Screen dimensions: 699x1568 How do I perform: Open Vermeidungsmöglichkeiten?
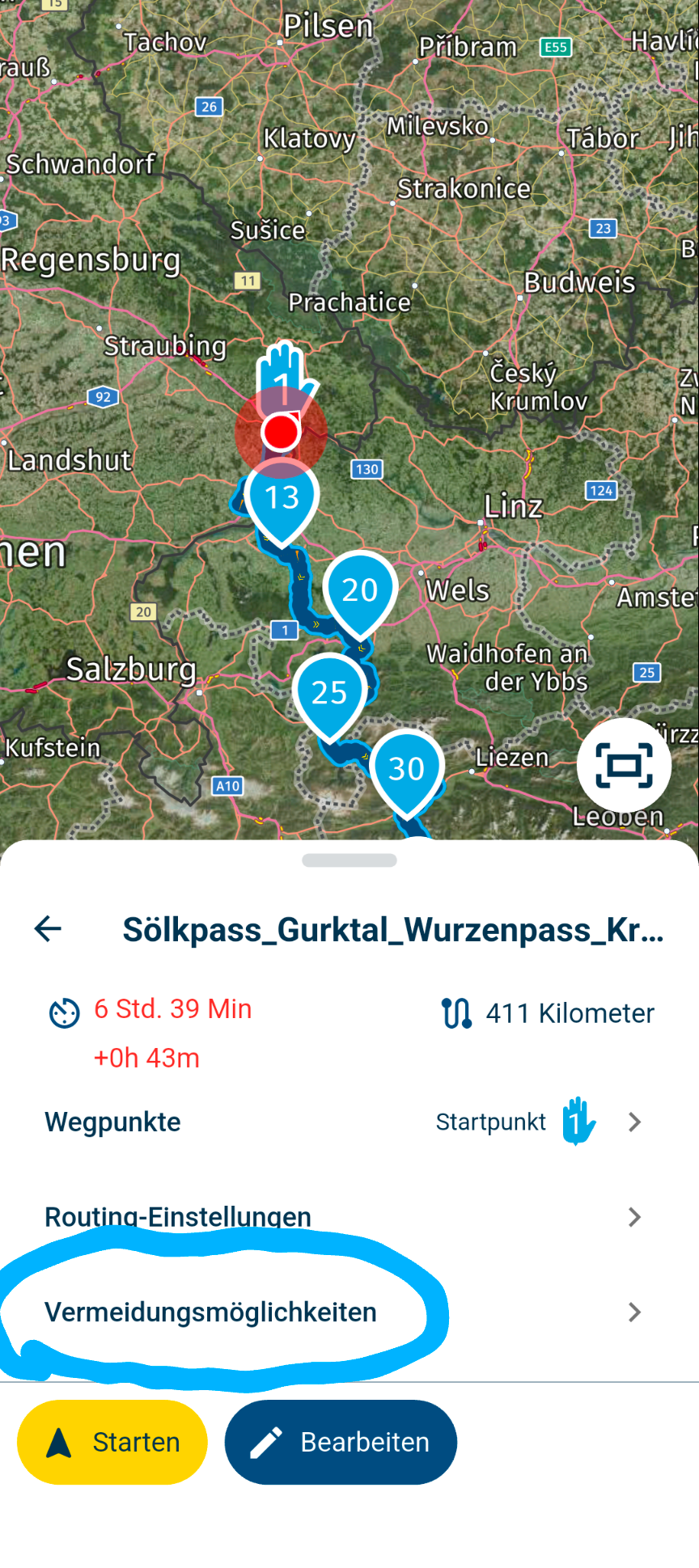click(349, 1312)
